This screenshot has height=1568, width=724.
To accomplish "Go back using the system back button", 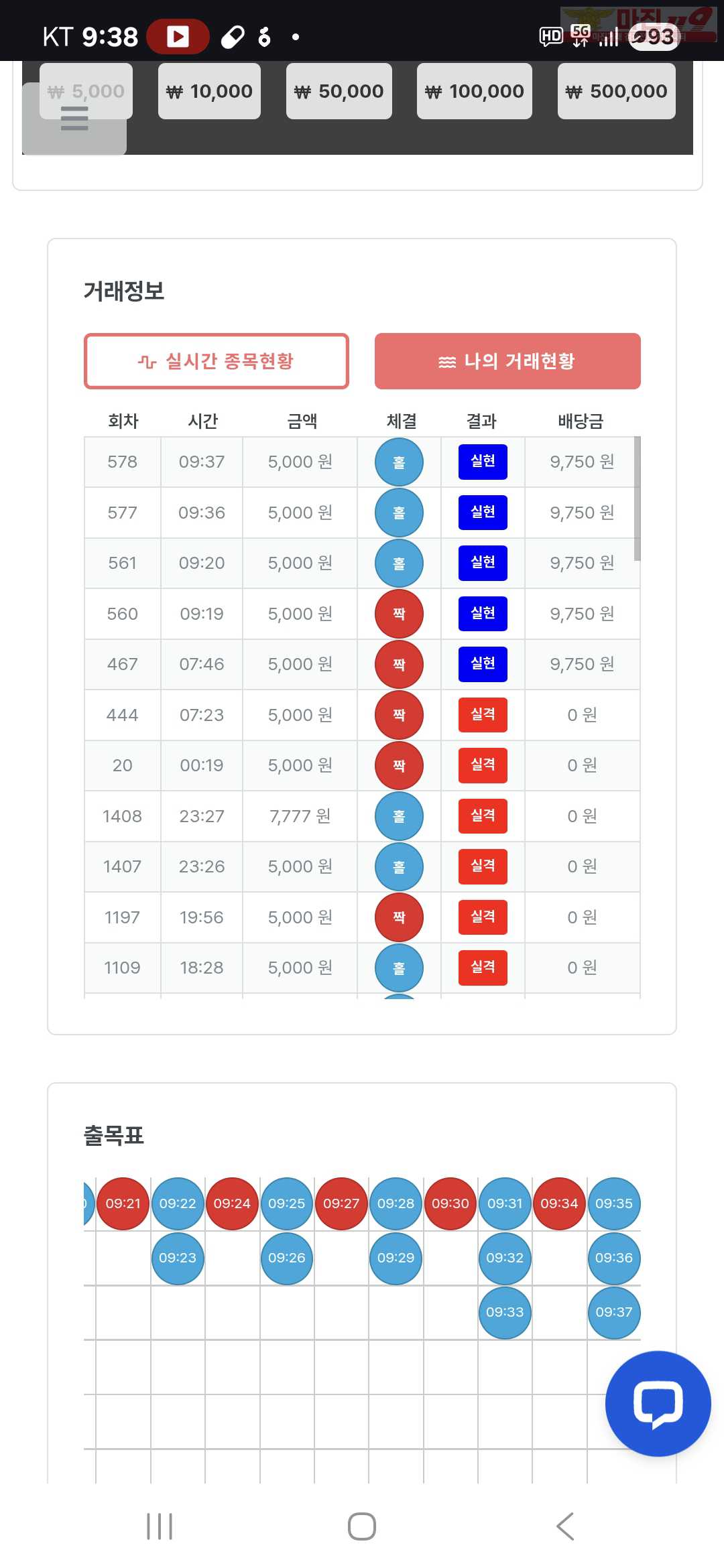I will pyautogui.click(x=565, y=1526).
